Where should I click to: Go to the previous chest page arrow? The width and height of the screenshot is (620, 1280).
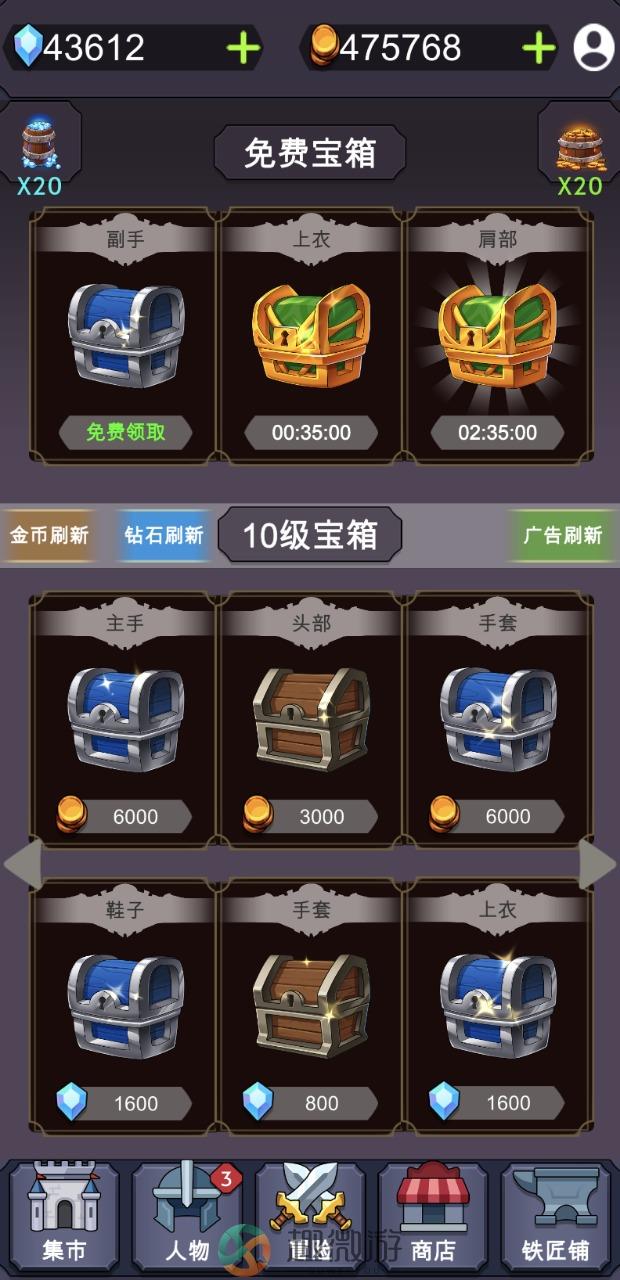(x=23, y=864)
